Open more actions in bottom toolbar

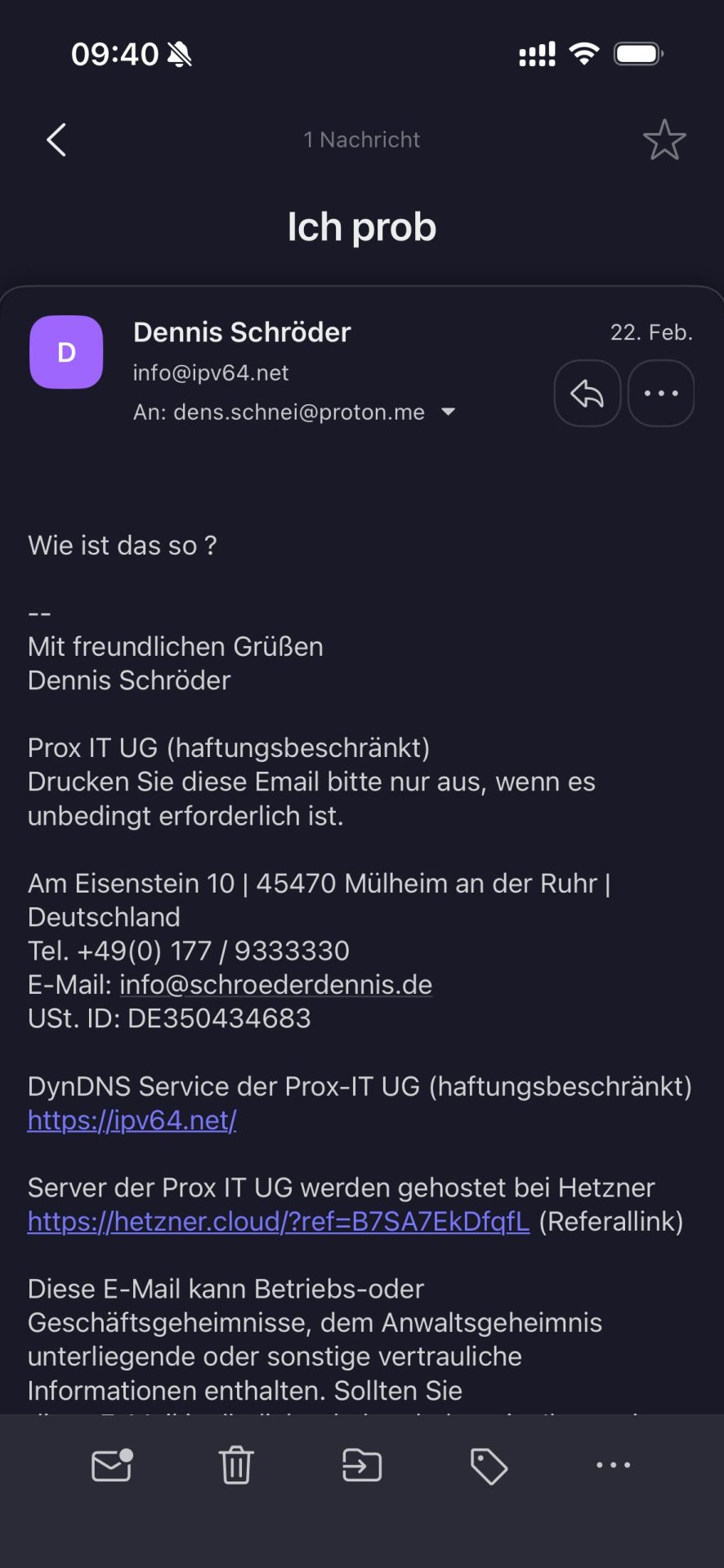pyautogui.click(x=613, y=1465)
